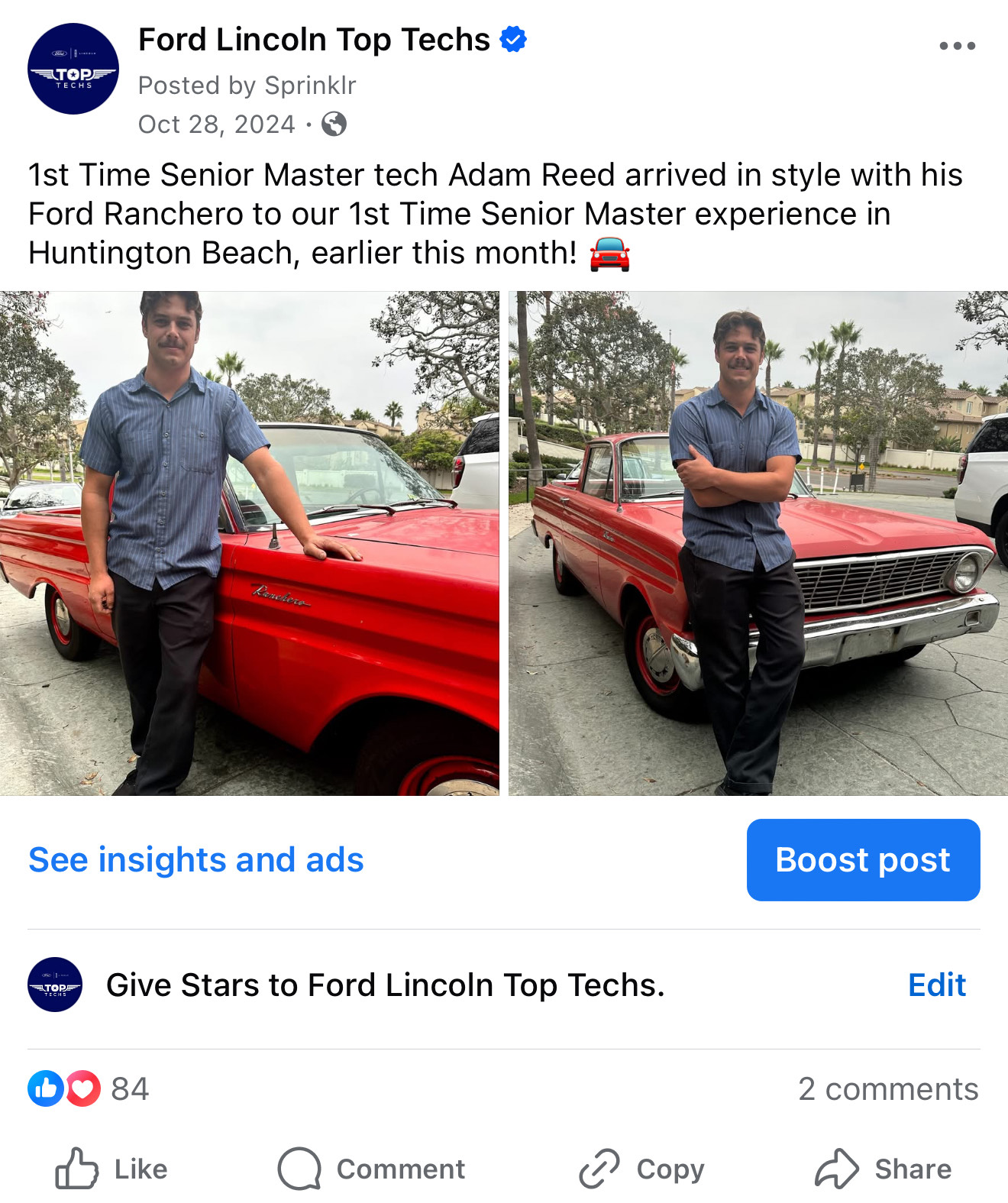Open the right photo with arms crossed

758,543
